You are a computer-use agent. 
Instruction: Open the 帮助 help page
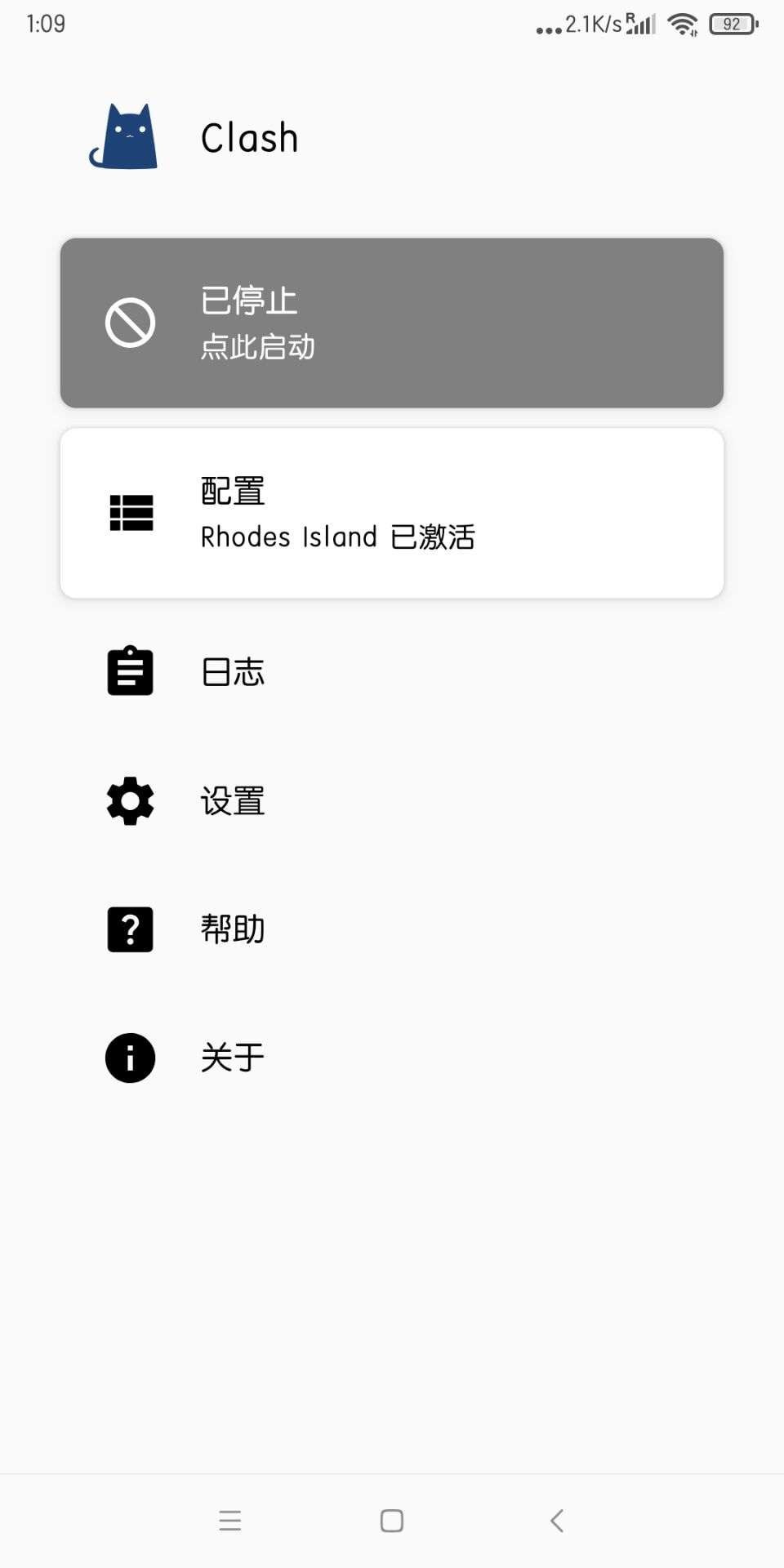[x=233, y=929]
